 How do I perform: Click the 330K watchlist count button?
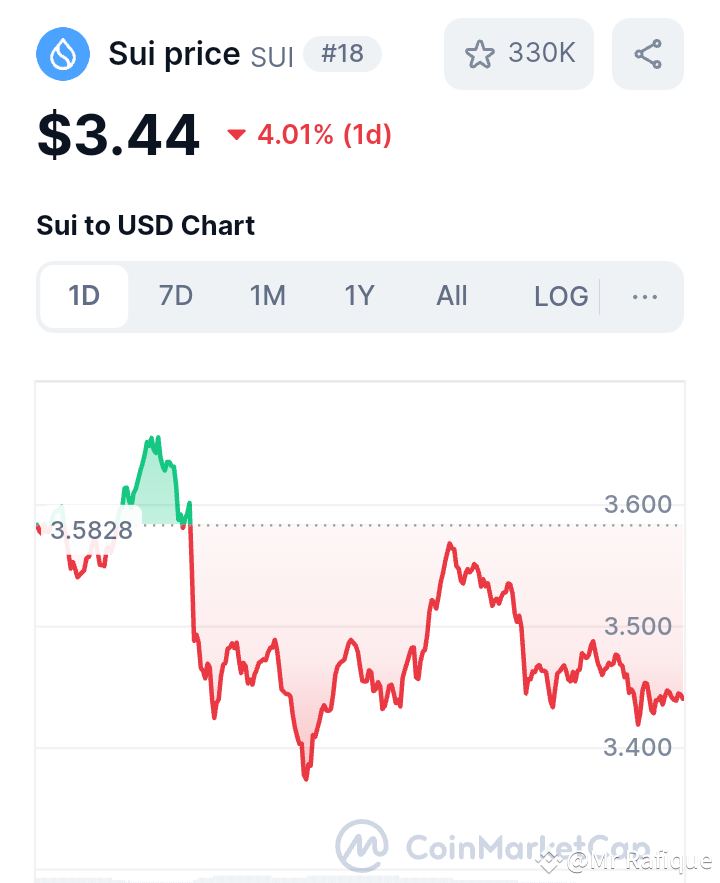(519, 54)
